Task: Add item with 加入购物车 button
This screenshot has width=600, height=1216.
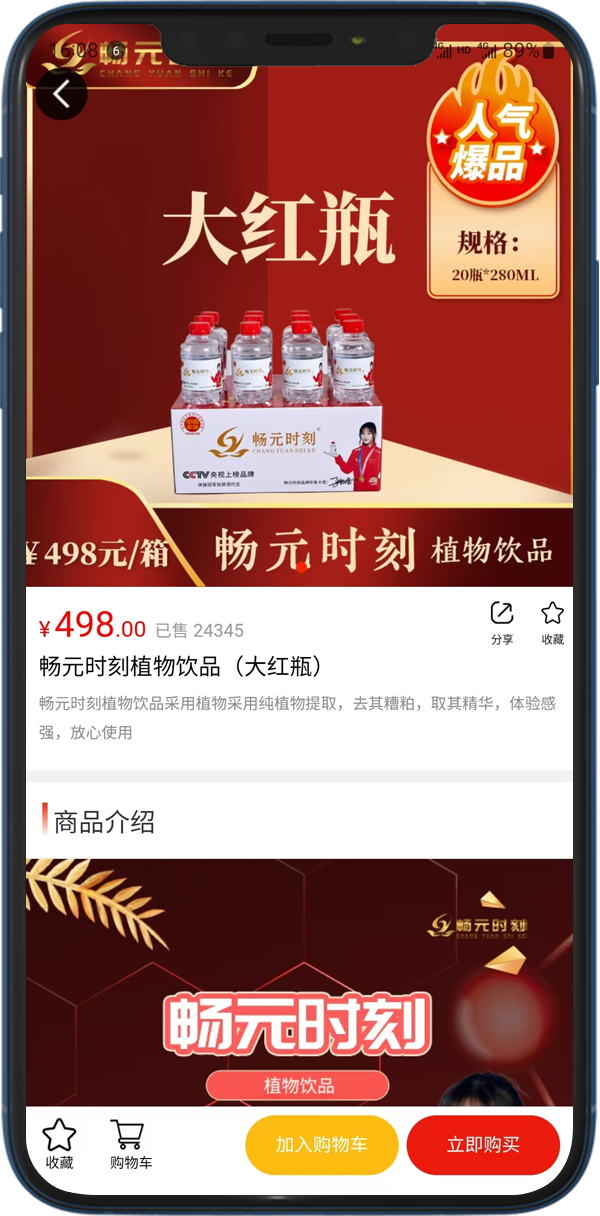Action: tap(322, 1144)
